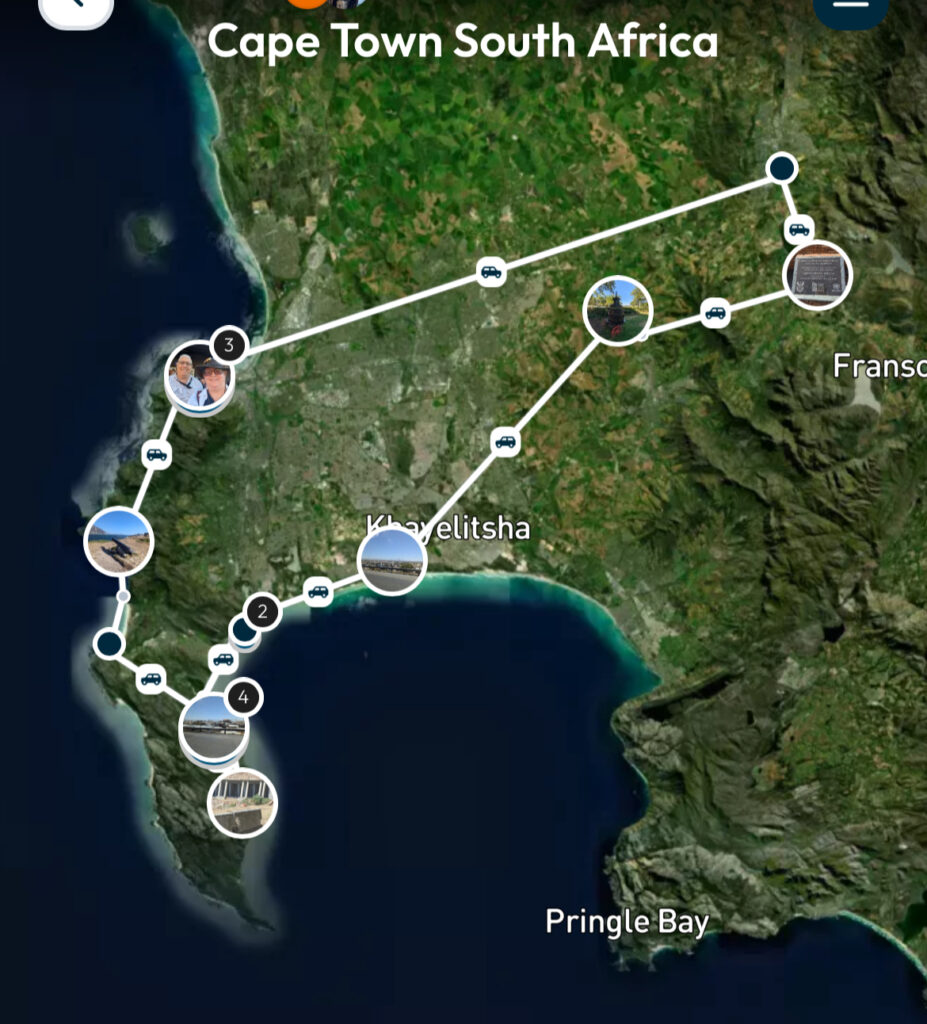927x1024 pixels.
Task: Select the northeastern route stop dot
Action: pyautogui.click(x=782, y=167)
